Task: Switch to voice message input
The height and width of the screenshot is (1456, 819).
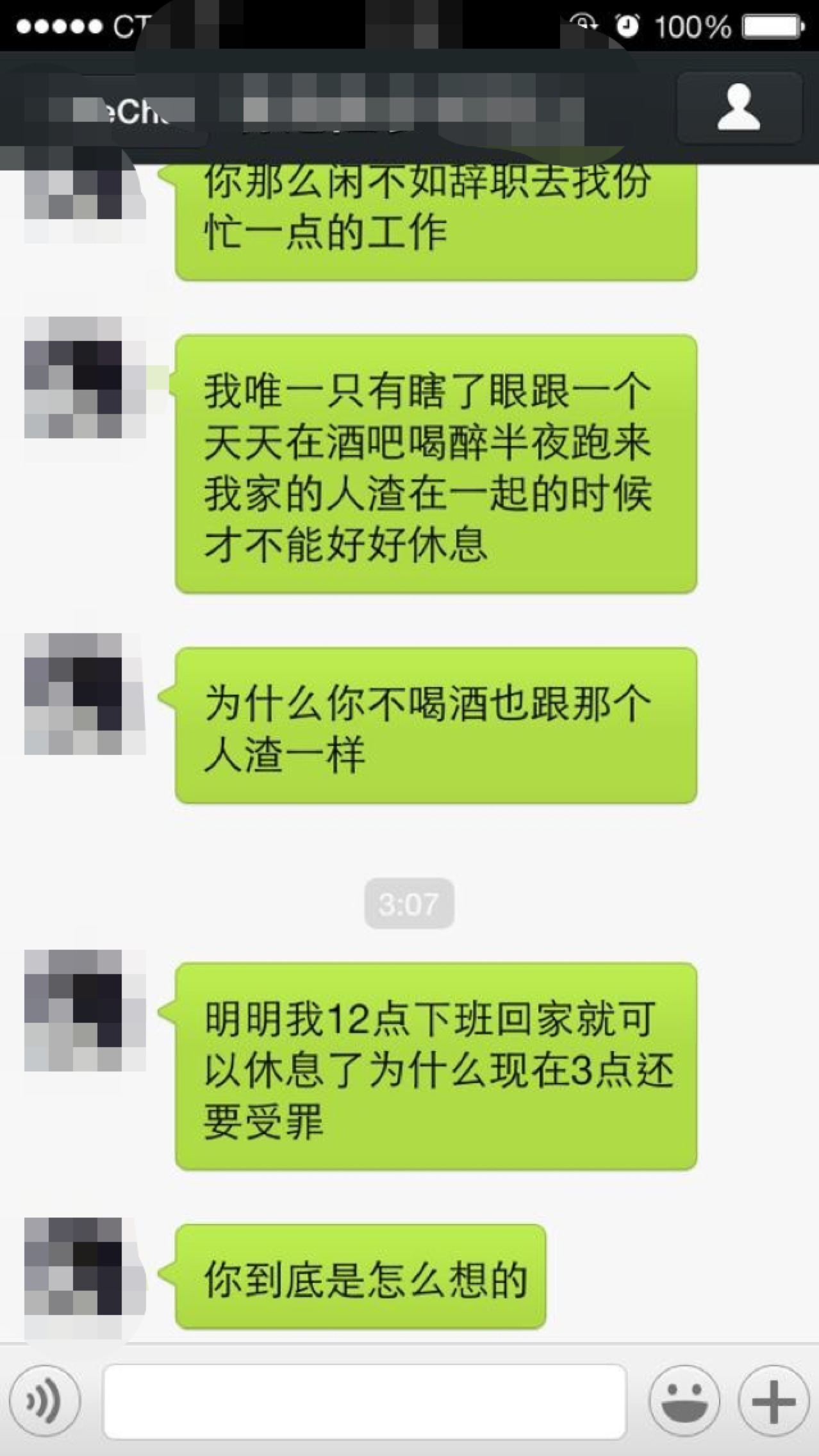Action: point(45,1402)
